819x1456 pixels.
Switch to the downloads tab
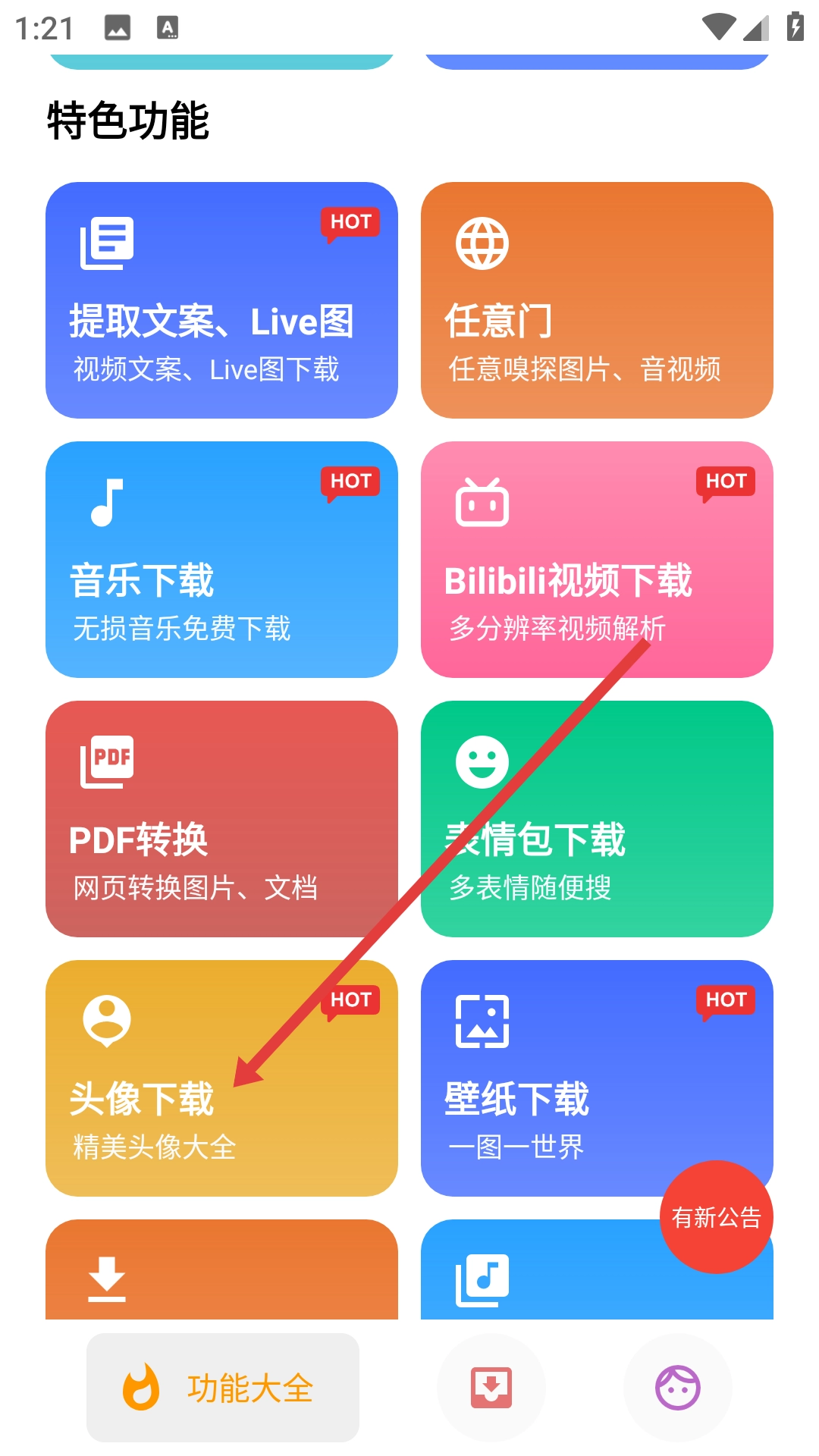click(491, 1388)
